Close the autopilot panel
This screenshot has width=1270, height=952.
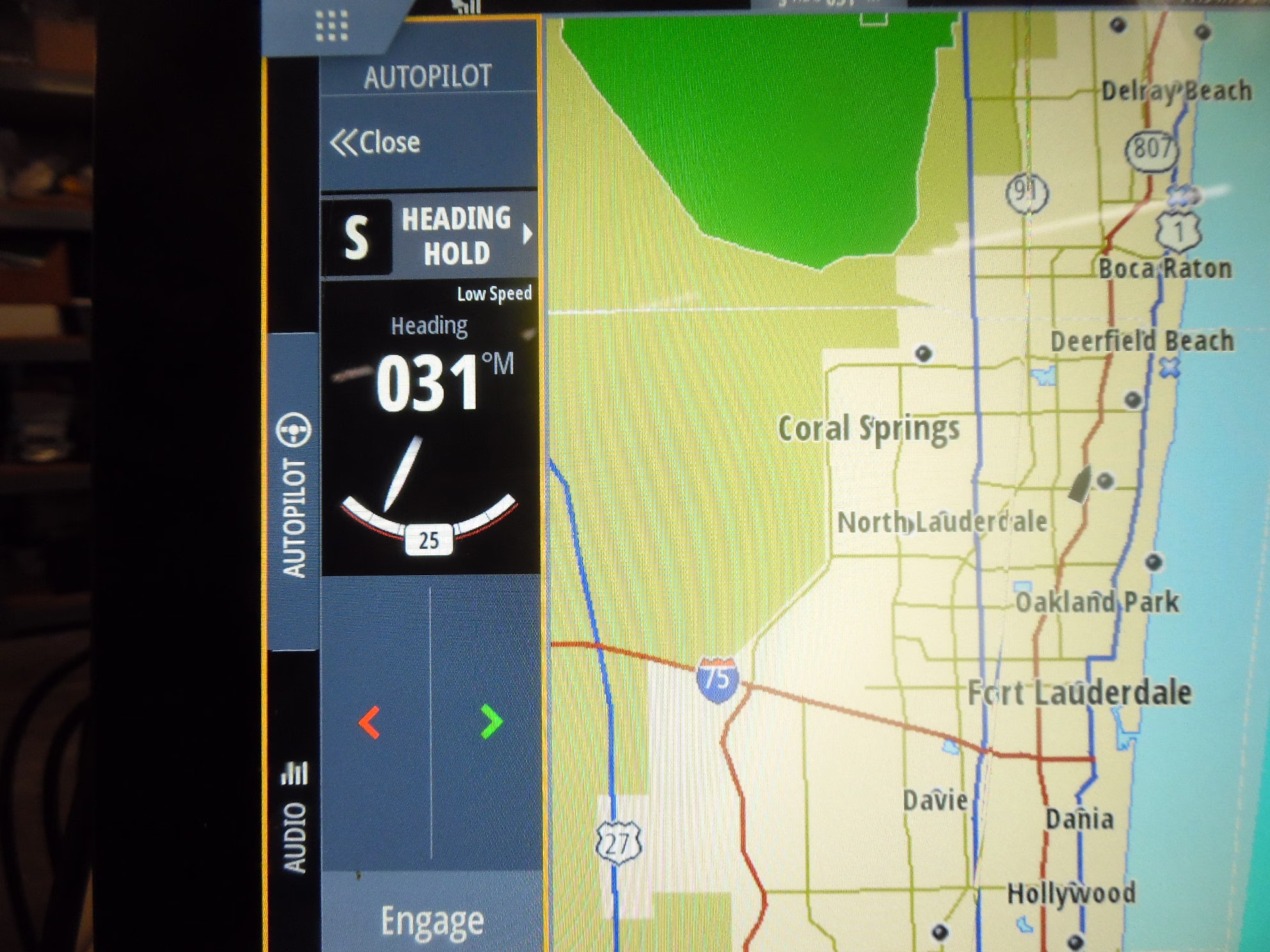tap(376, 142)
